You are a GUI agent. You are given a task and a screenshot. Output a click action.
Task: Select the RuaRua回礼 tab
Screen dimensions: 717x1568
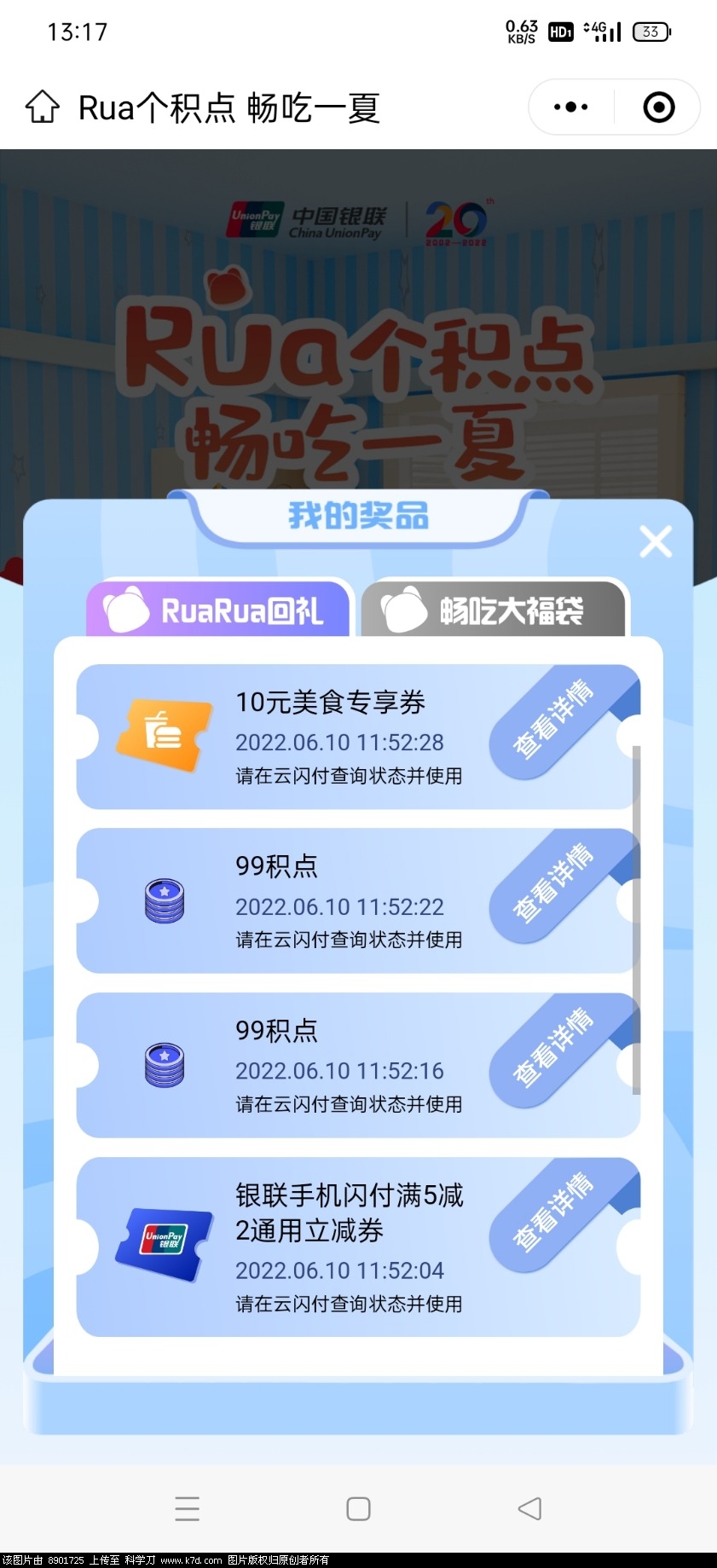click(x=219, y=610)
